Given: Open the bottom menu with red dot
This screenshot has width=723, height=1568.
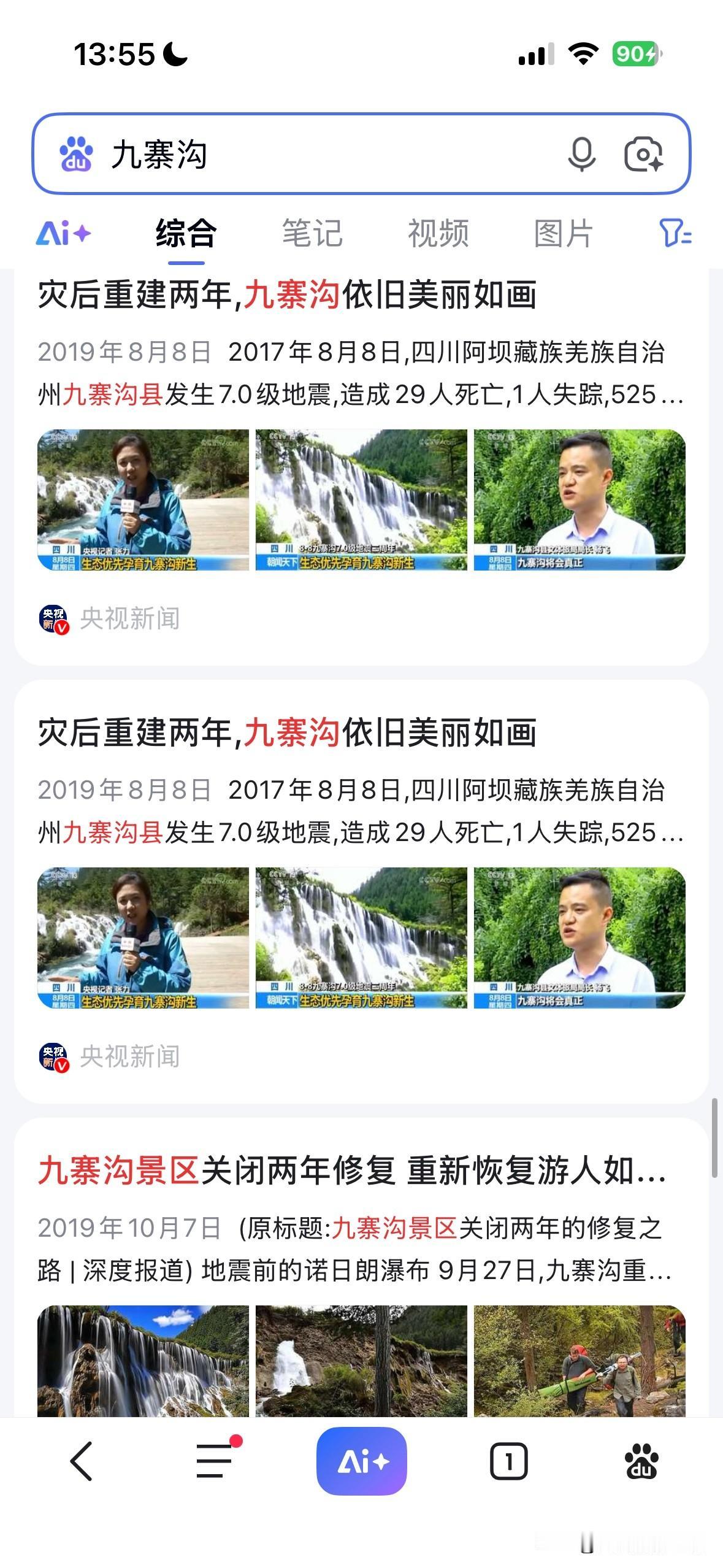Looking at the screenshot, I should pos(215,1461).
